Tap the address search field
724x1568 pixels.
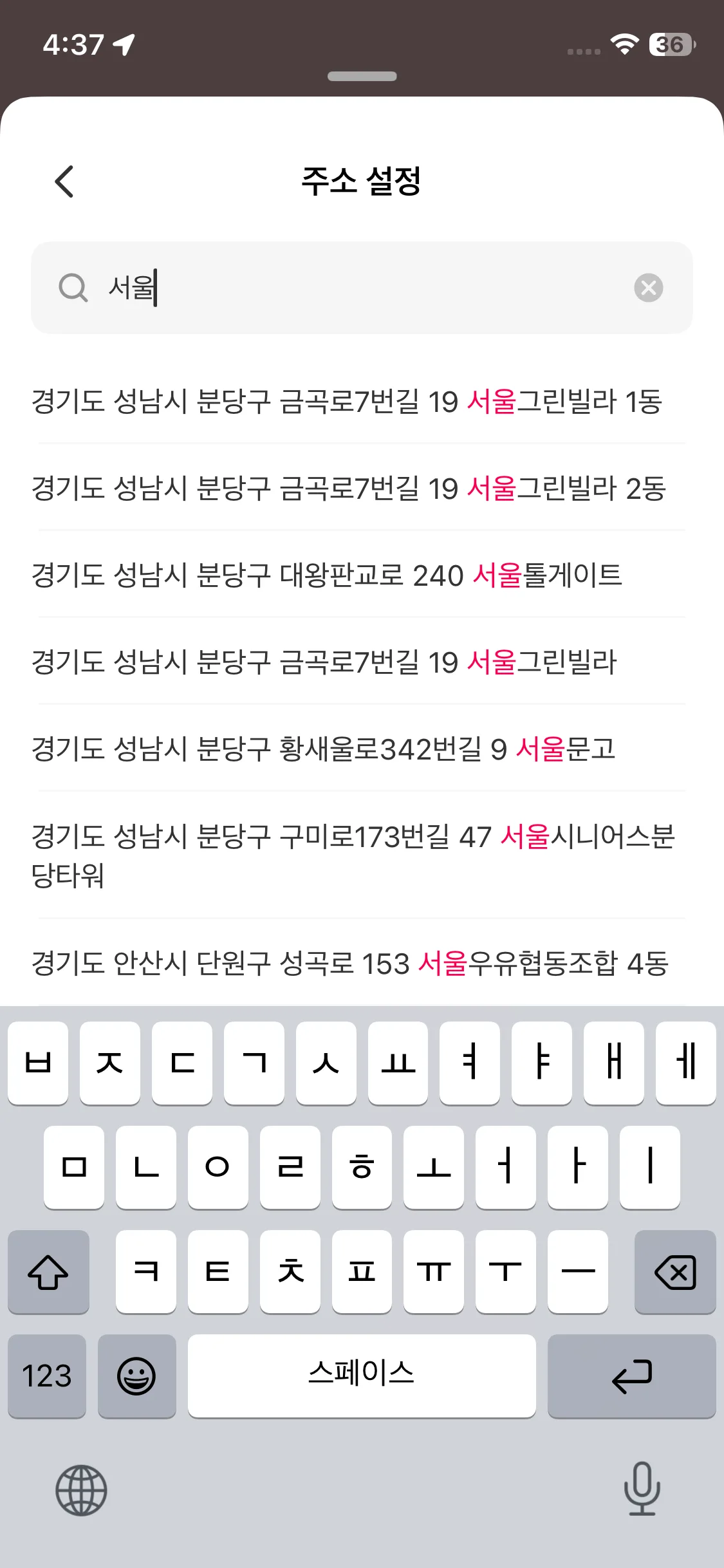pos(360,288)
